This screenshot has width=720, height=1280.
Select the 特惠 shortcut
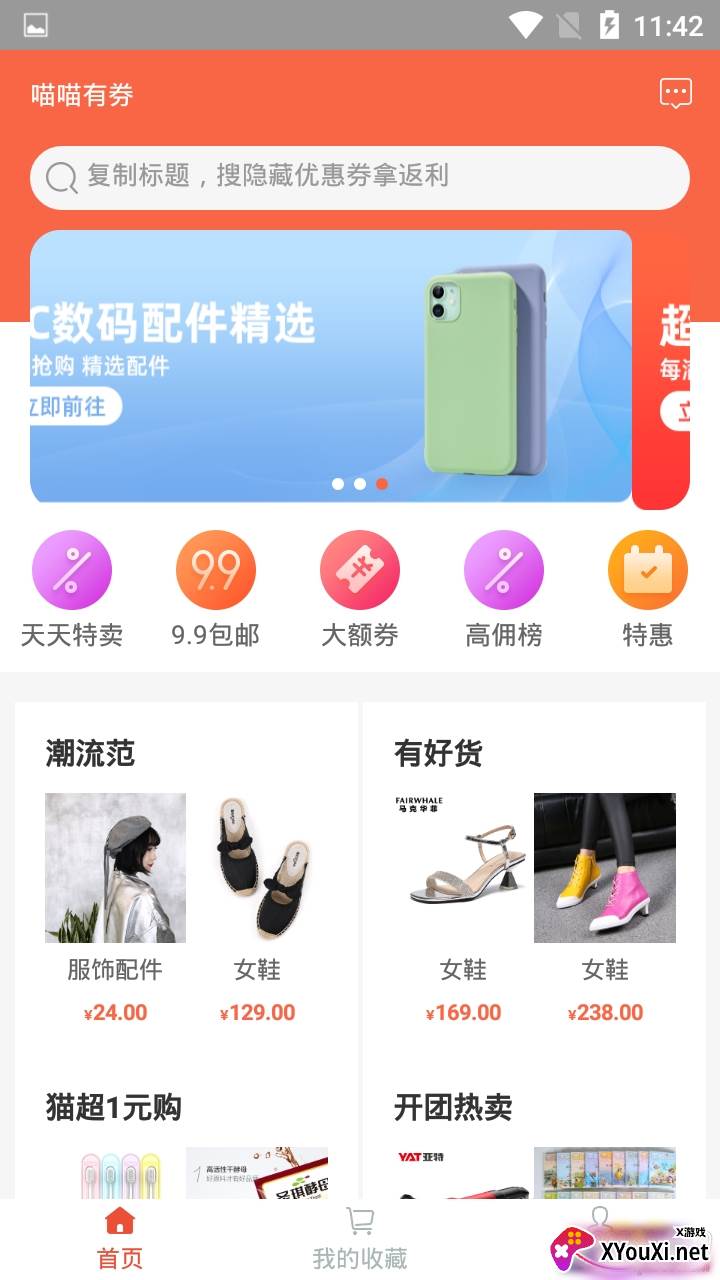[x=648, y=589]
